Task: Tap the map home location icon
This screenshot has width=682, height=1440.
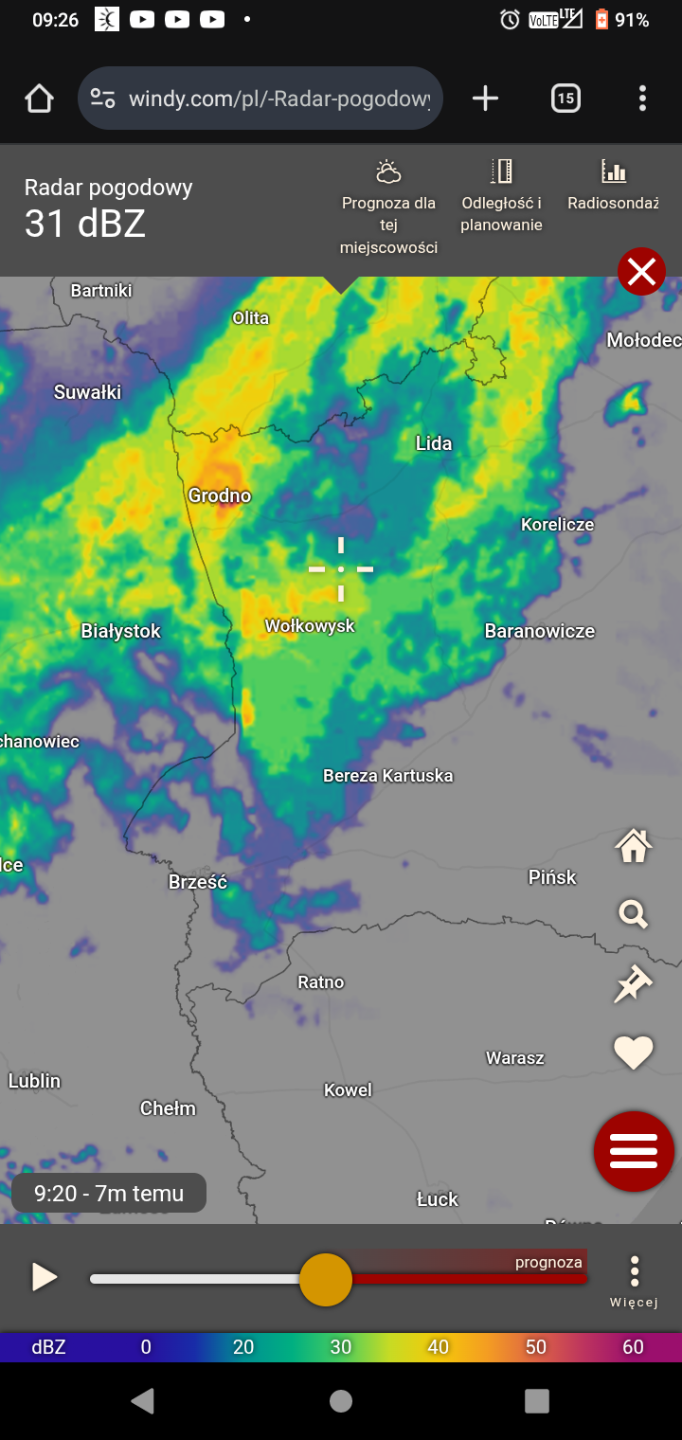Action: pos(633,846)
